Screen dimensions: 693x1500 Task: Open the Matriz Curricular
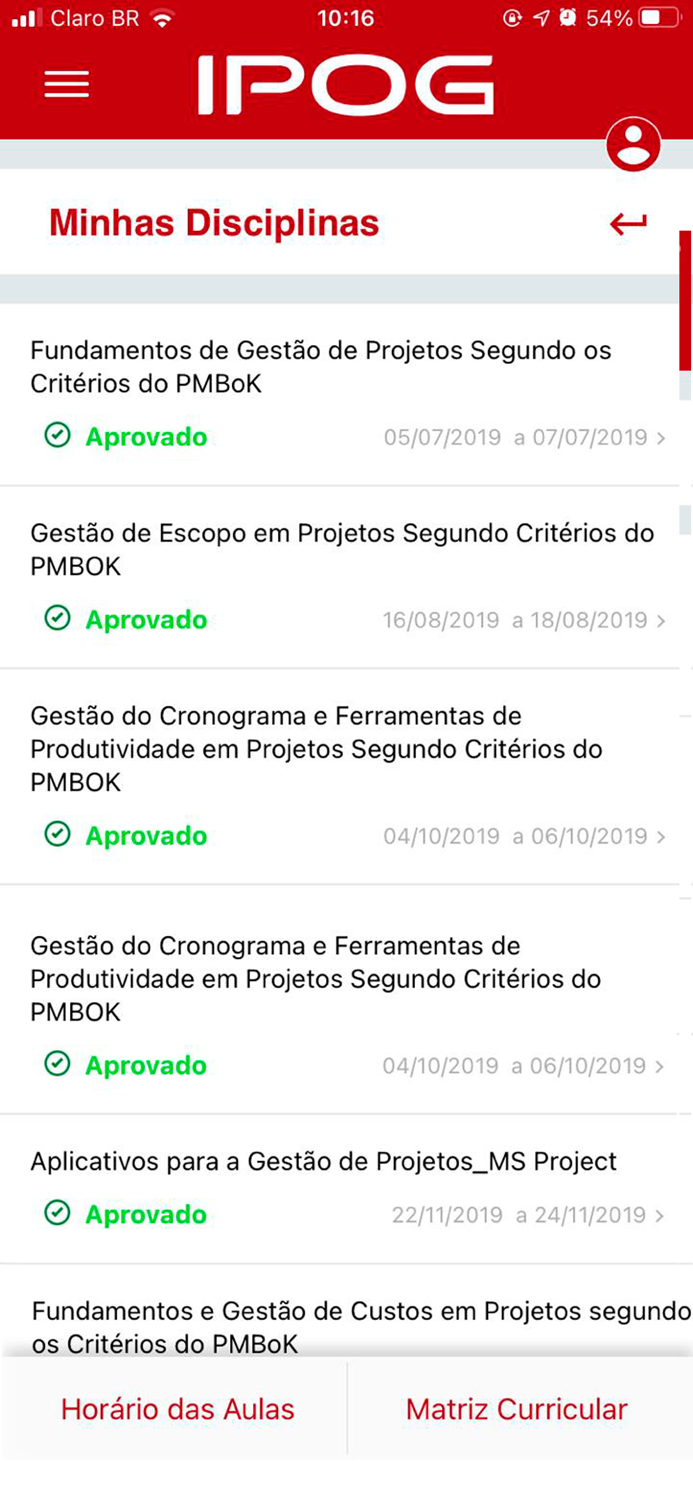(516, 1409)
